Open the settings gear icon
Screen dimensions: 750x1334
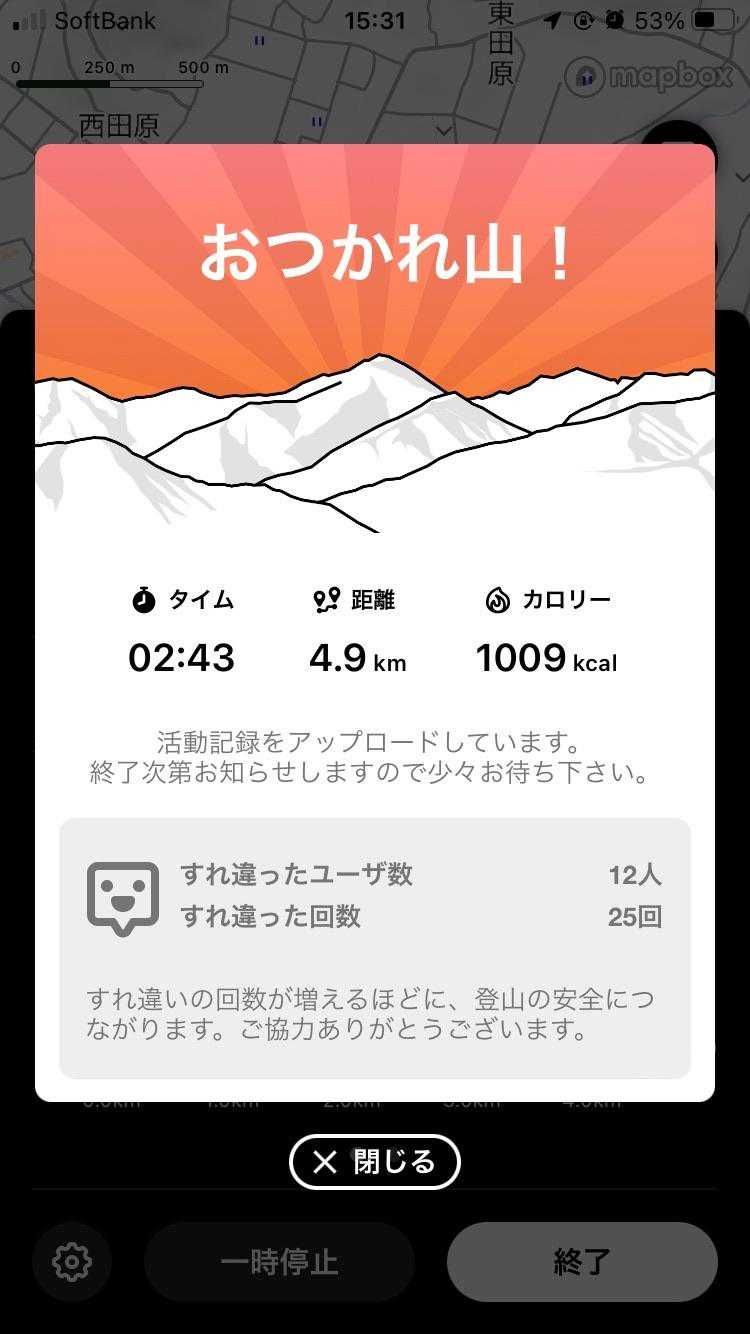[72, 1261]
